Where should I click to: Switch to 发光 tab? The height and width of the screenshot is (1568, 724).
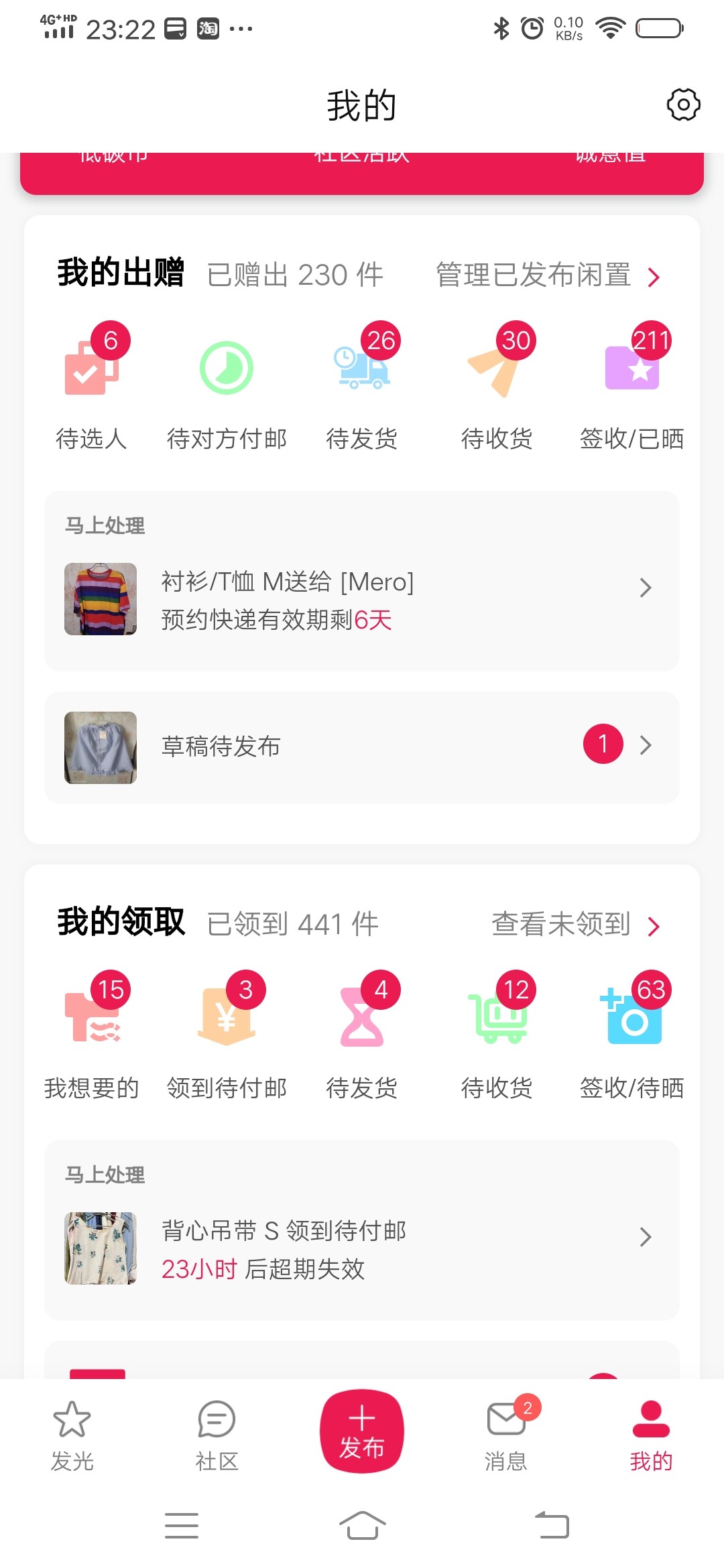pyautogui.click(x=72, y=1435)
